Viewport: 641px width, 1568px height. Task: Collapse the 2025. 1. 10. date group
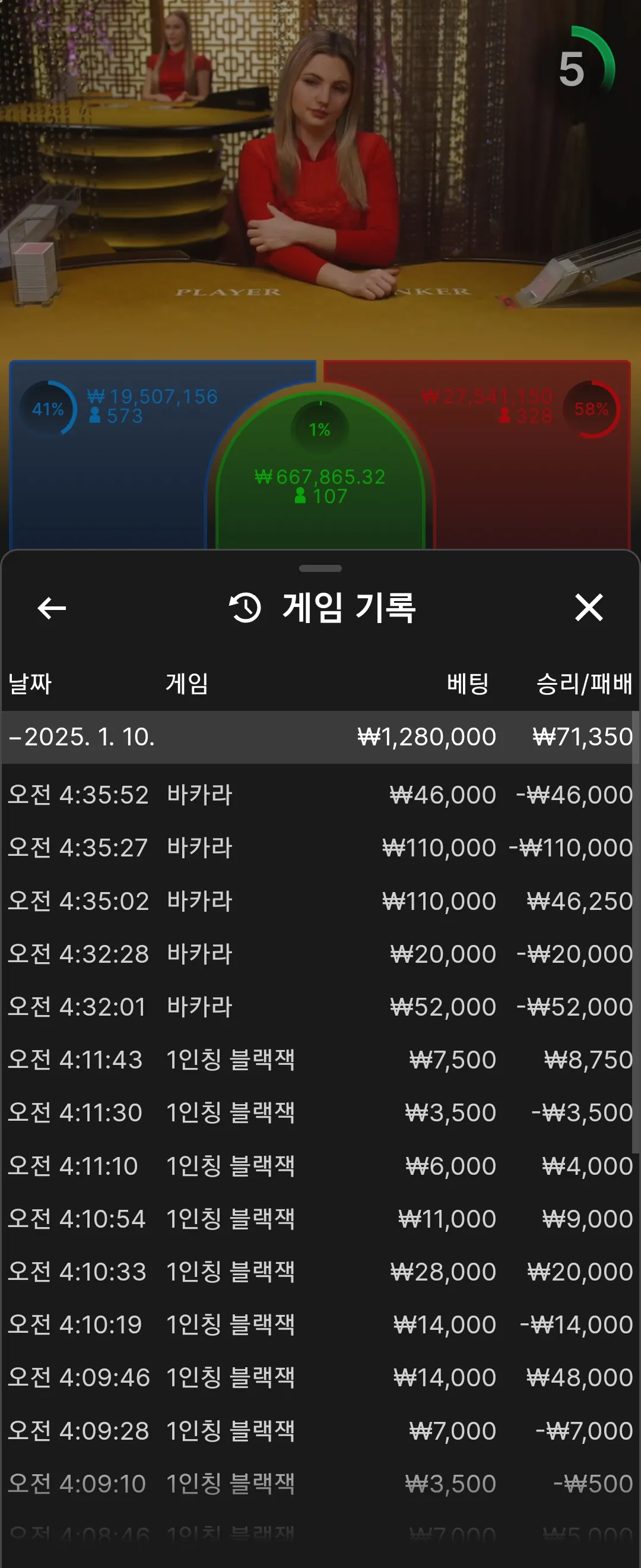click(82, 737)
